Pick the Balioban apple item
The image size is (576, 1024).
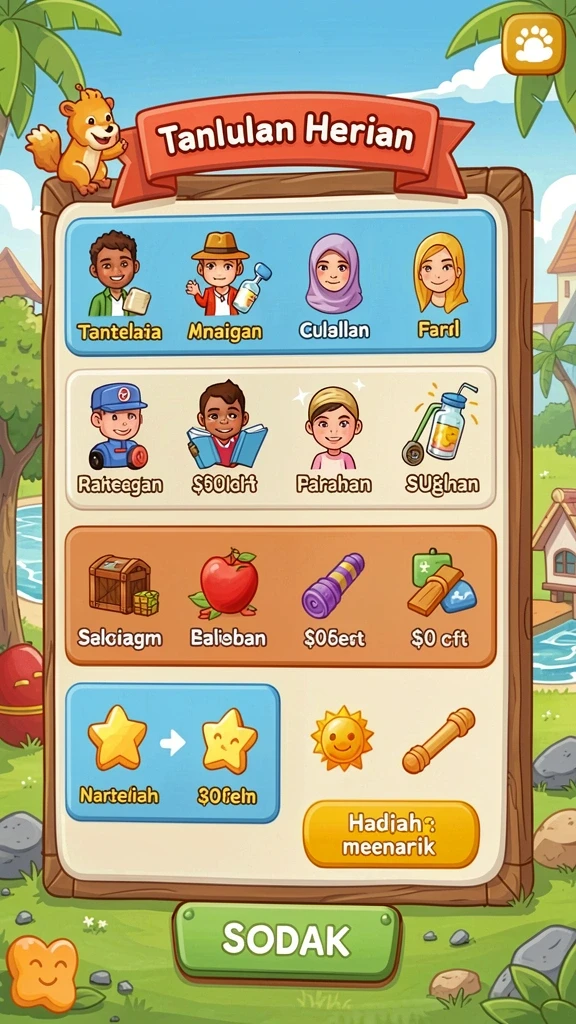[228, 598]
